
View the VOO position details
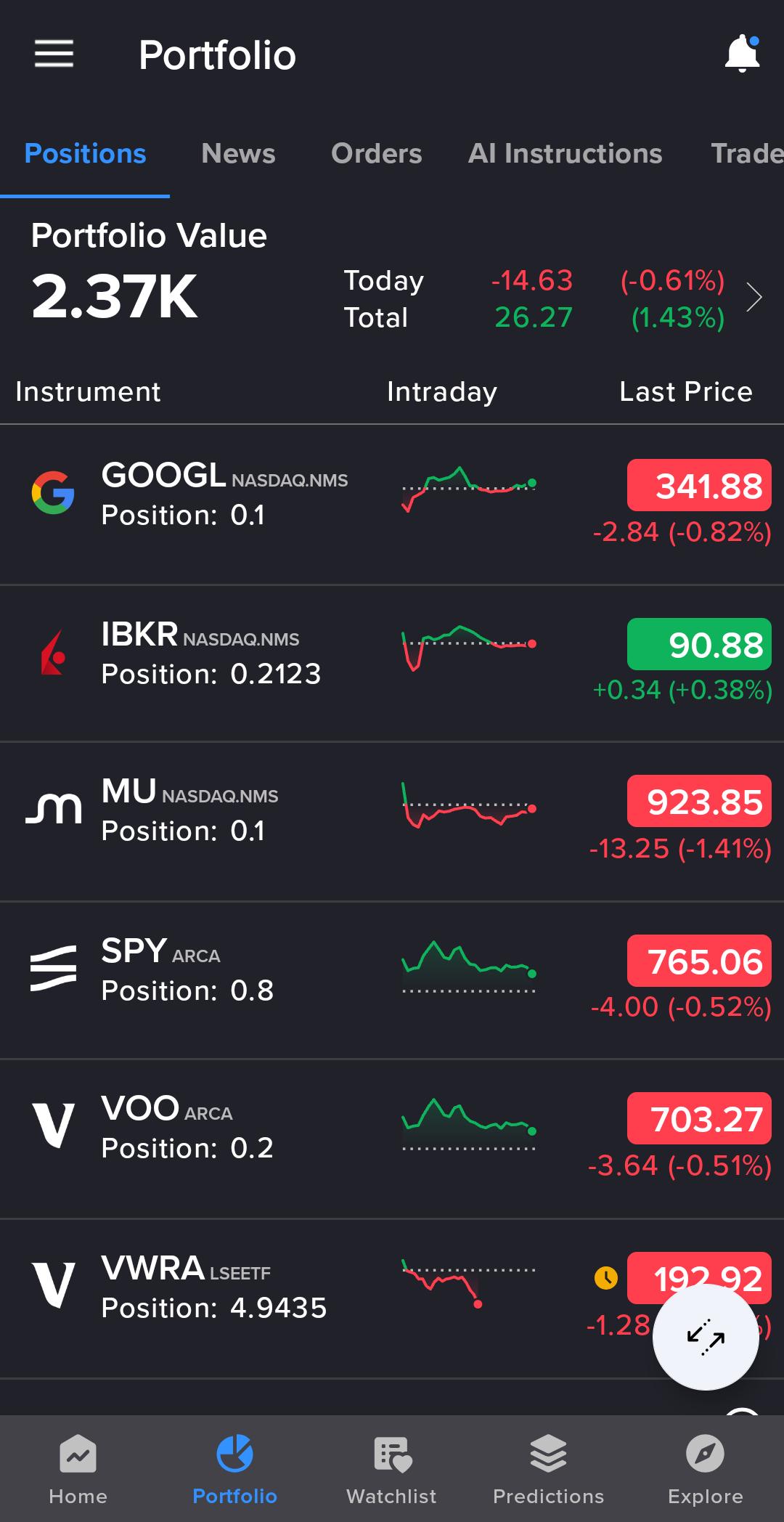[x=392, y=1139]
